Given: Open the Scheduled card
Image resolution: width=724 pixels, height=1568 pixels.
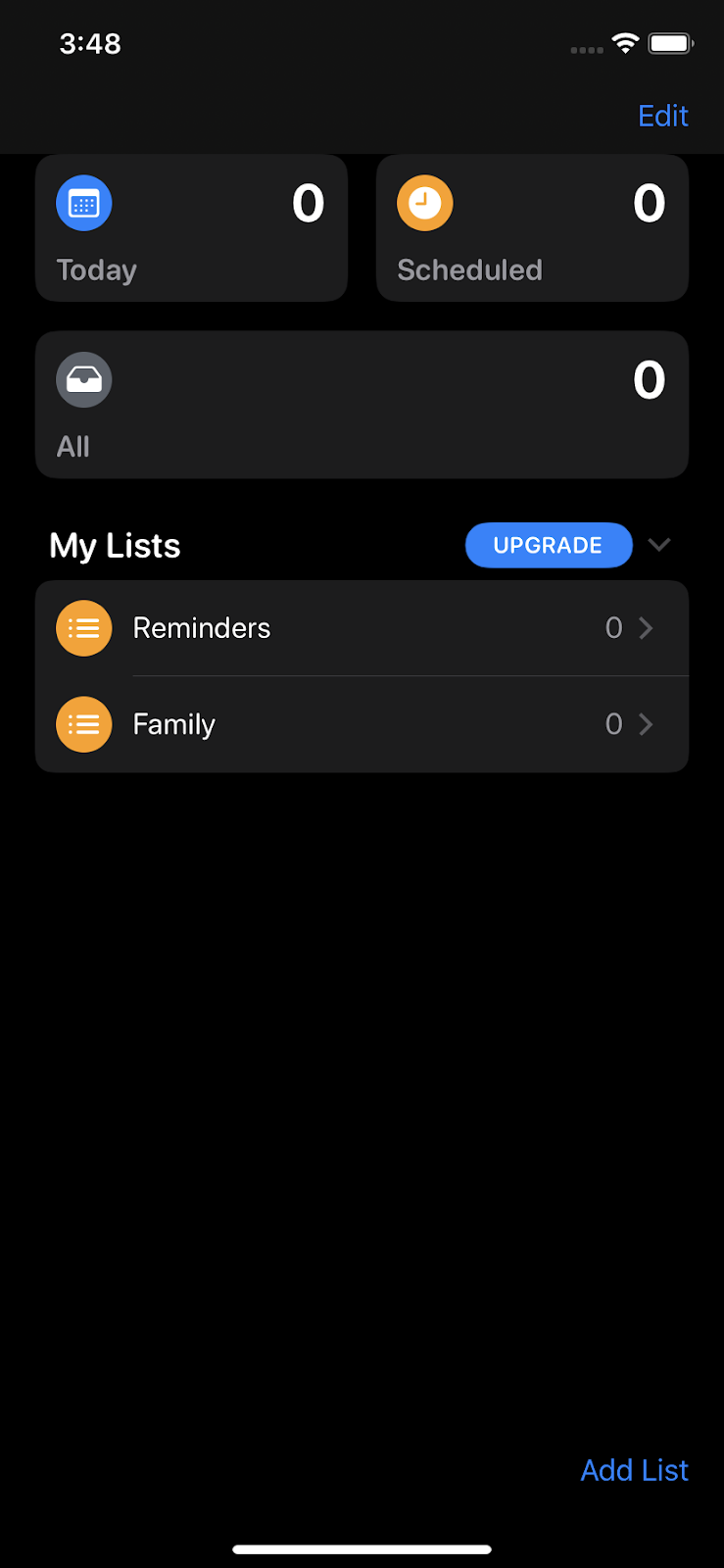Looking at the screenshot, I should point(532,228).
